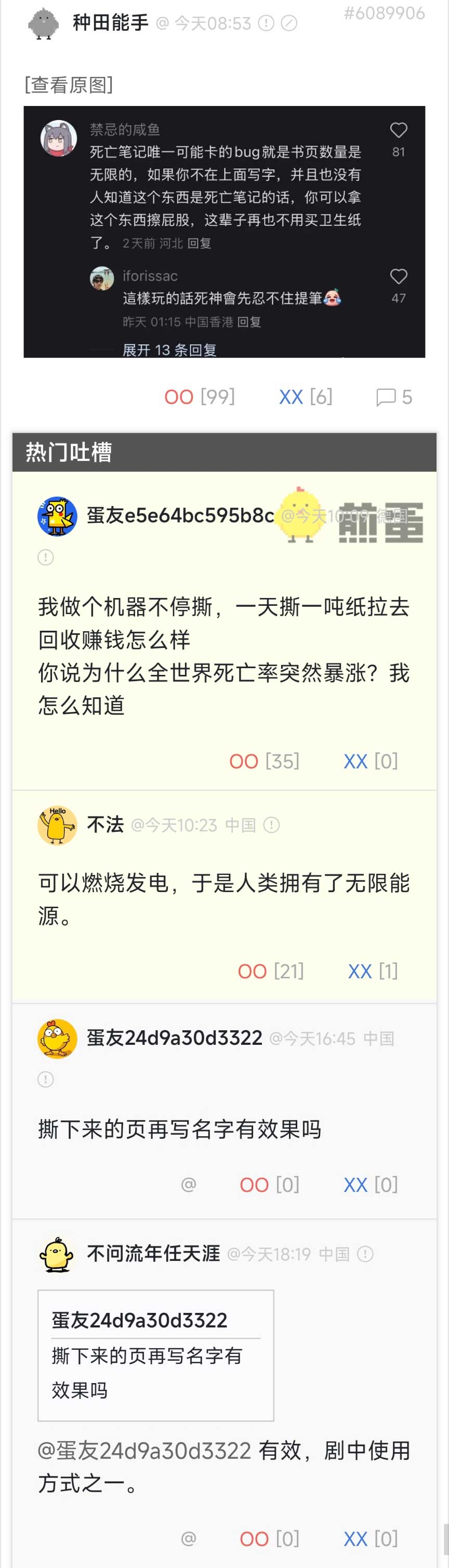The height and width of the screenshot is (1568, 449).
Task: Vote XX [6] on 种田能手's post
Action: (x=305, y=397)
